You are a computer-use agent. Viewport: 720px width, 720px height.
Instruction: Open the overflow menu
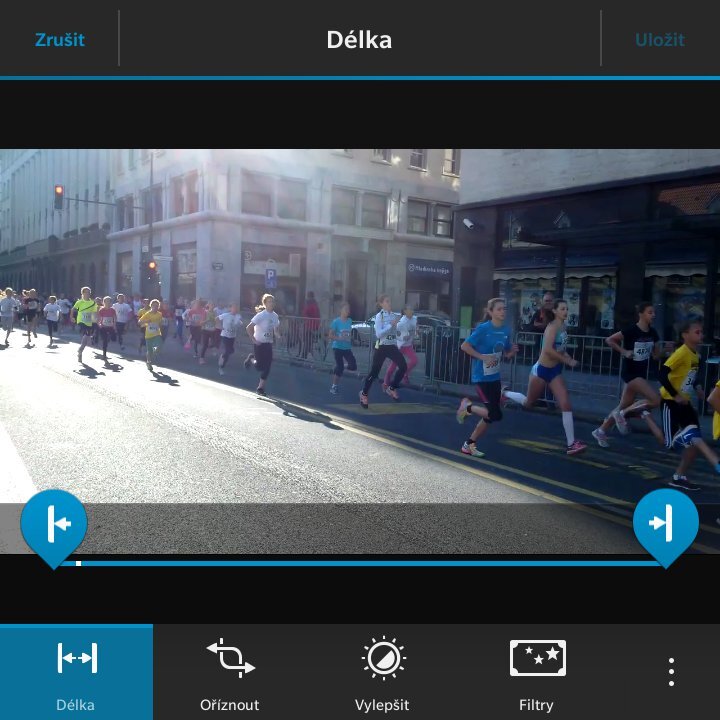671,672
